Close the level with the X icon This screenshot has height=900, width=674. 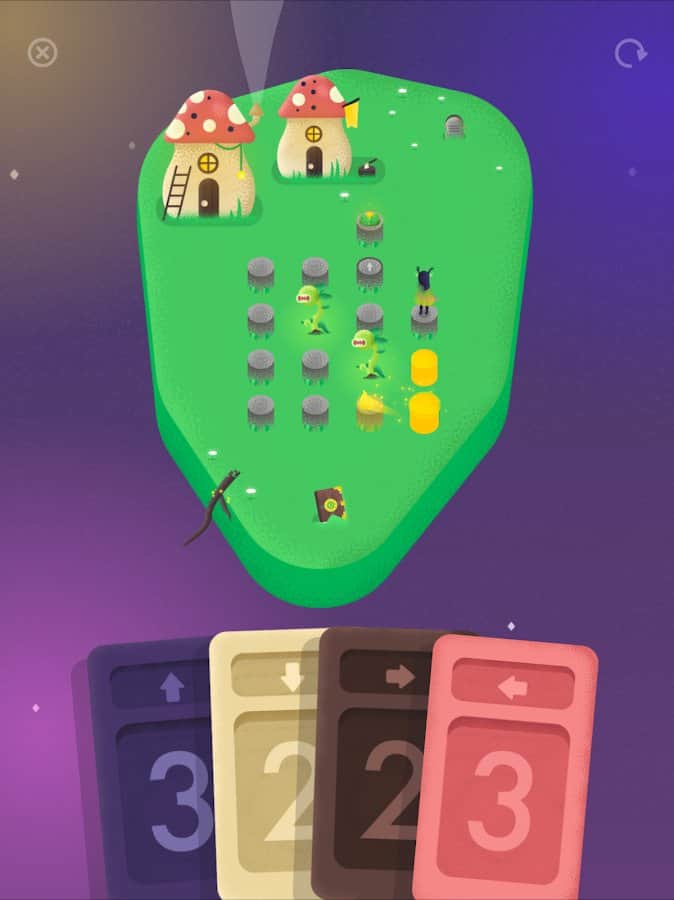pos(42,52)
